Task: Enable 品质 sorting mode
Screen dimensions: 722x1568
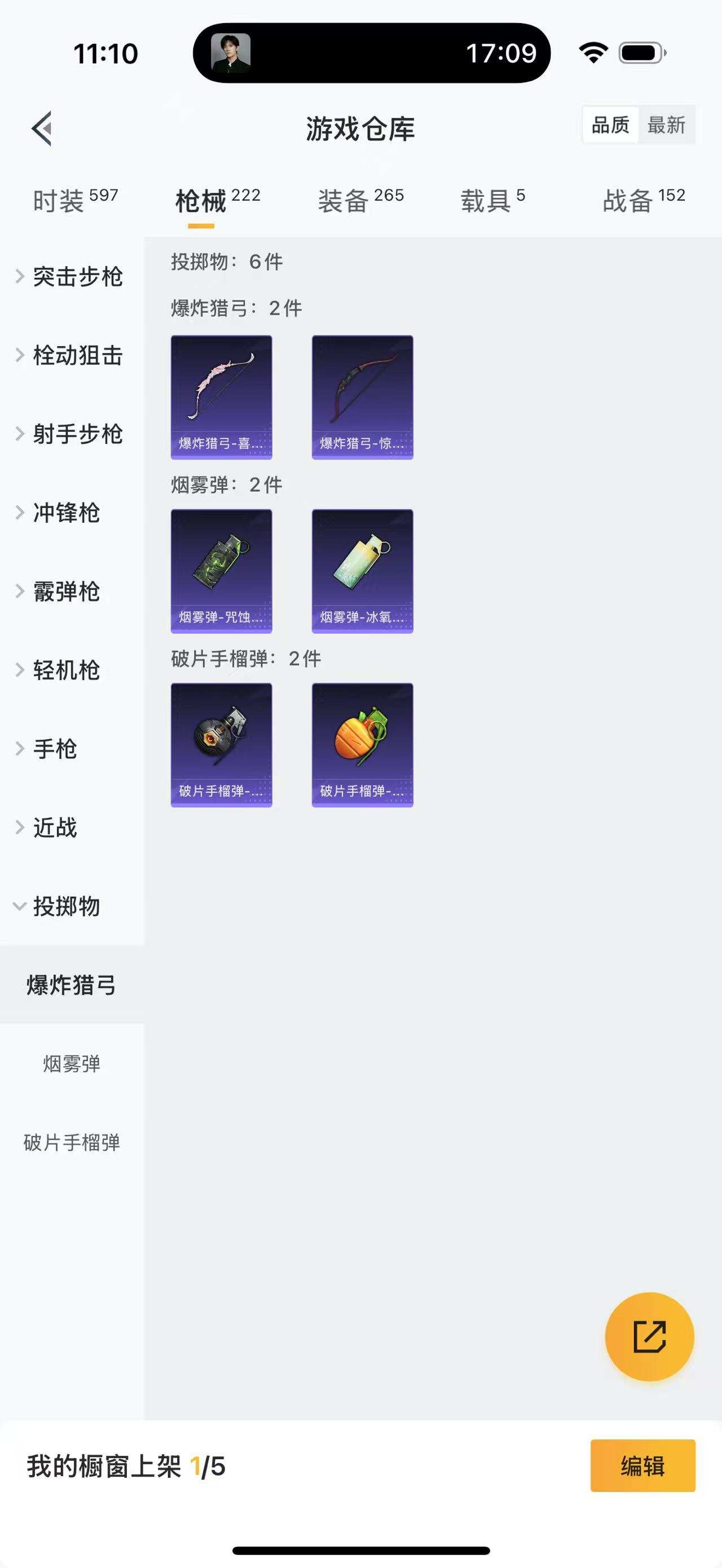Action: [x=610, y=125]
